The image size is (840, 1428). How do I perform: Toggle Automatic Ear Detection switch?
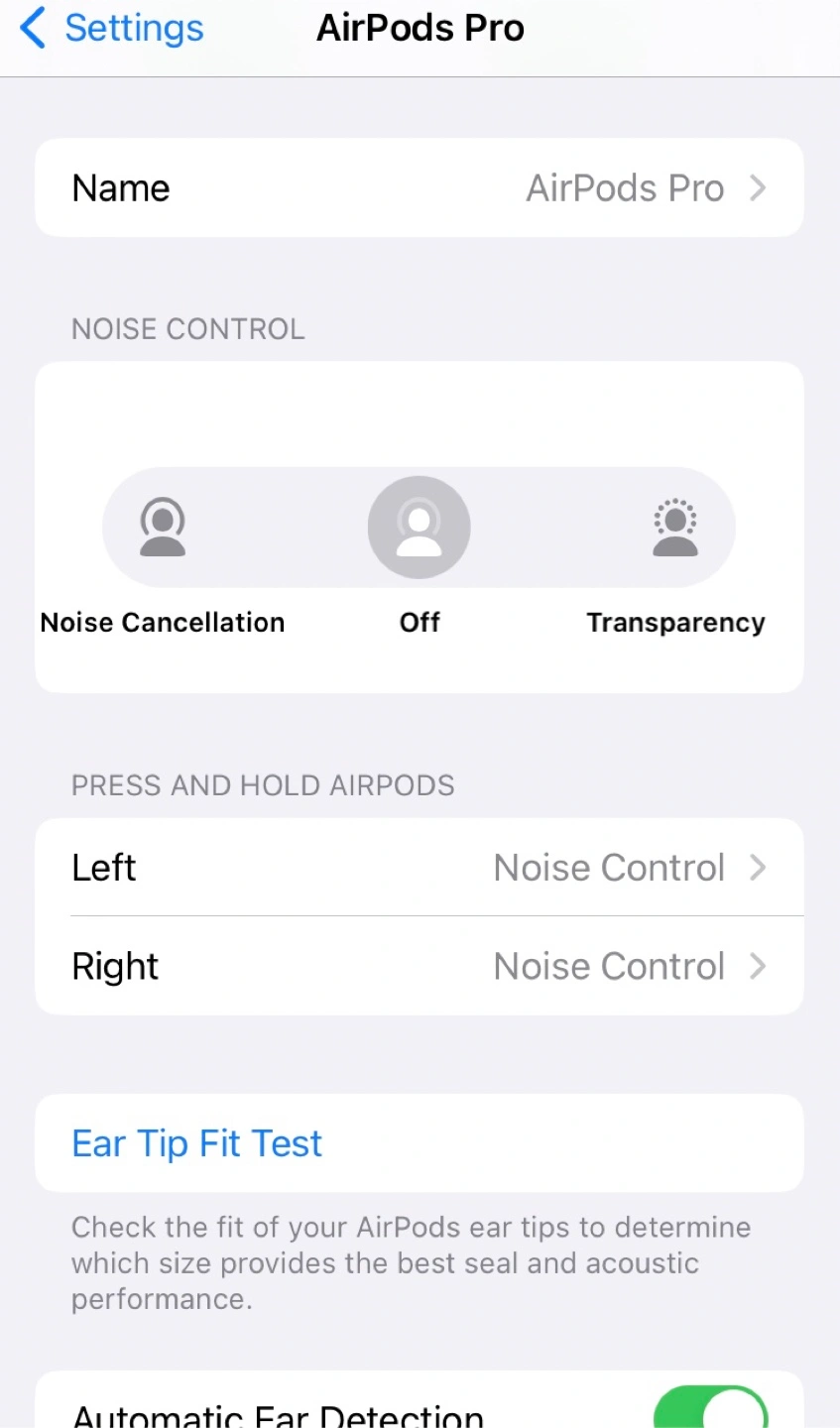tap(711, 1408)
